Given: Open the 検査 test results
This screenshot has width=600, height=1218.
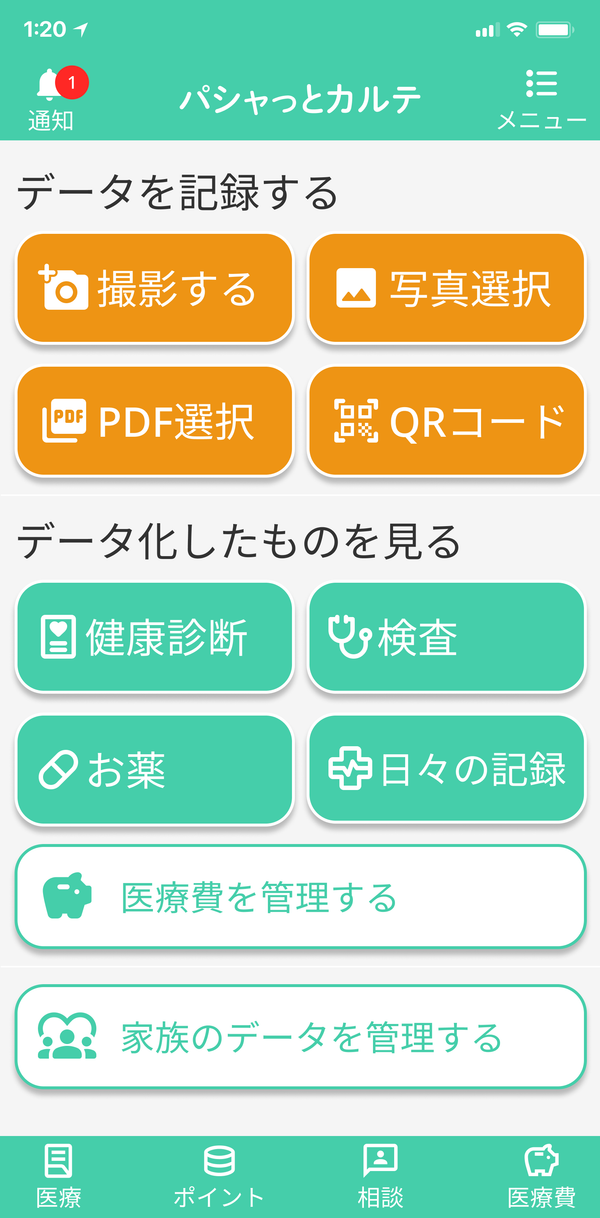Looking at the screenshot, I should point(446,637).
